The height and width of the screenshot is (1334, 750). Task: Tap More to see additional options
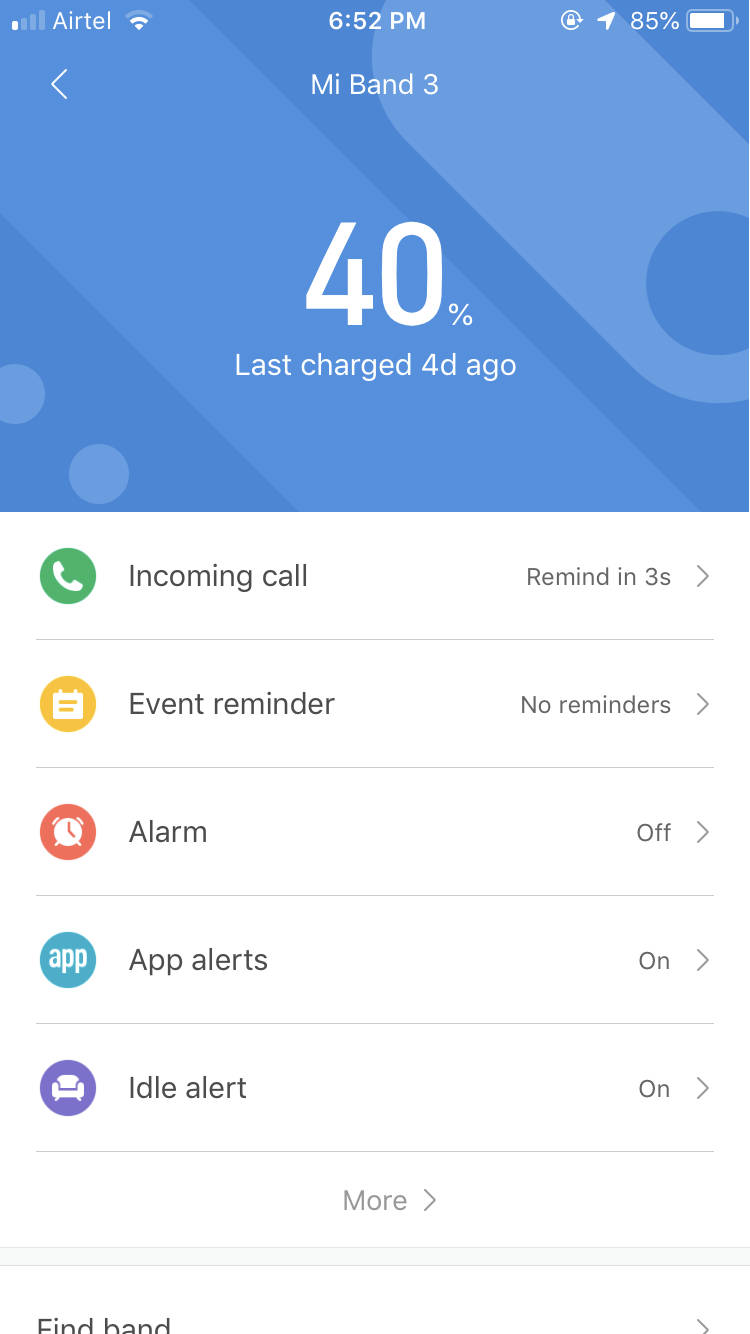(390, 1200)
